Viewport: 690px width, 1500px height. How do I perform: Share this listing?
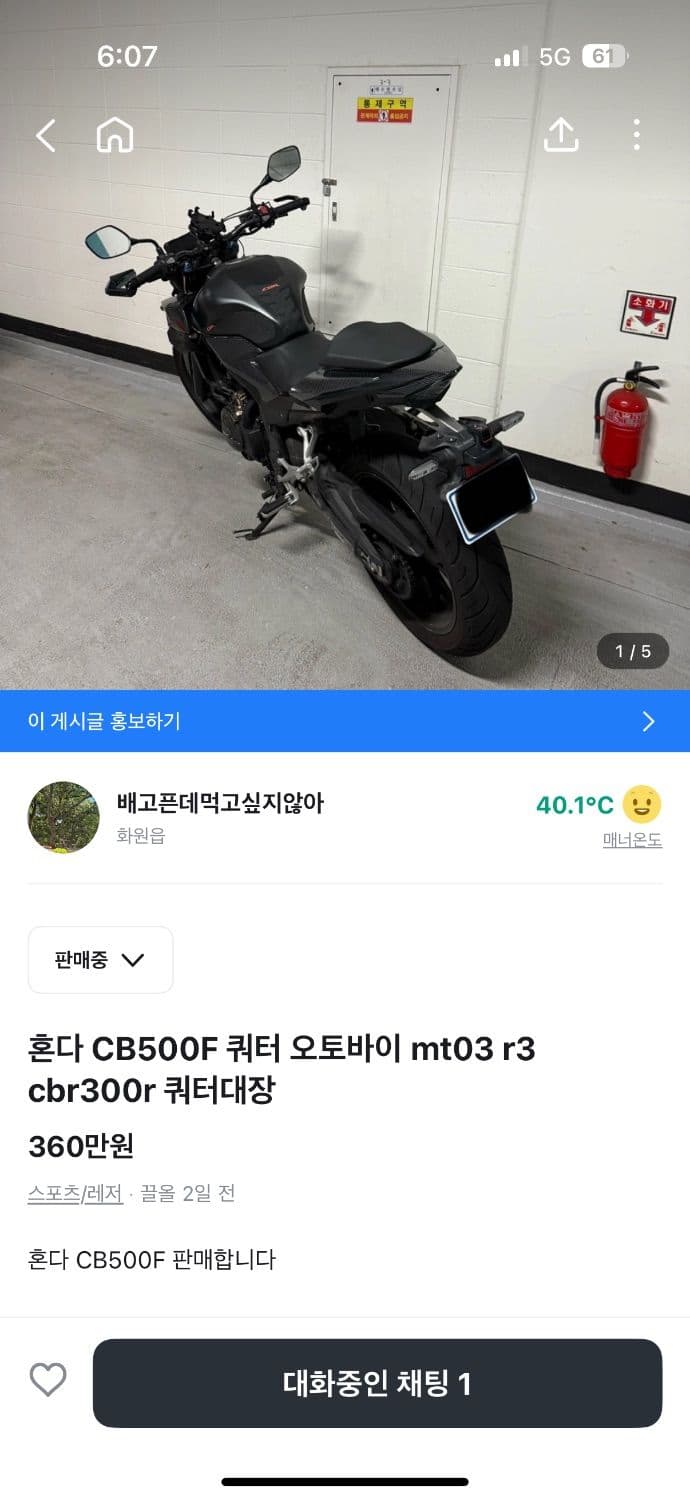click(561, 135)
